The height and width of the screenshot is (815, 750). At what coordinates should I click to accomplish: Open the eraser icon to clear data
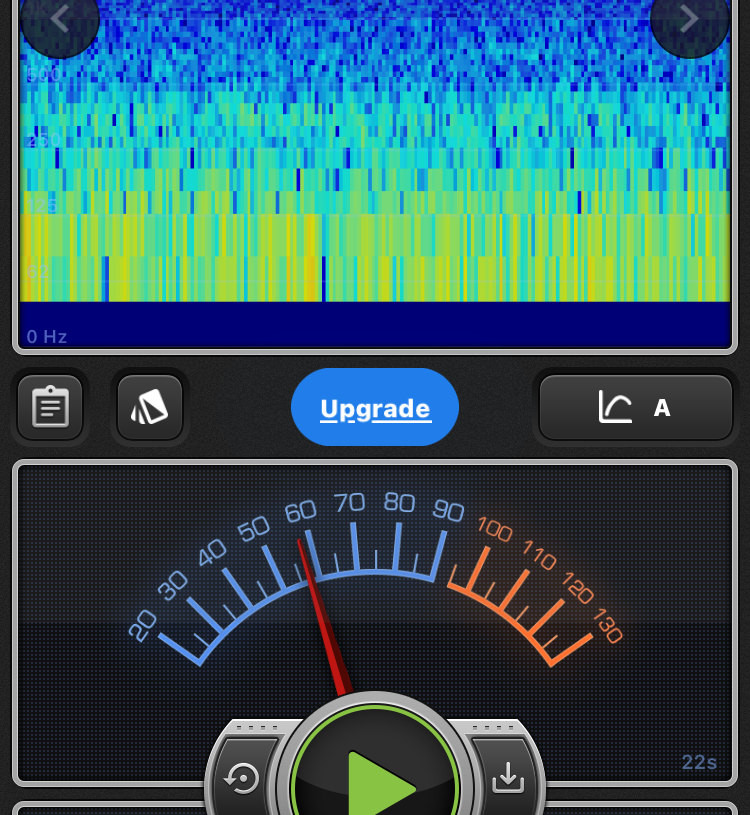tap(150, 407)
